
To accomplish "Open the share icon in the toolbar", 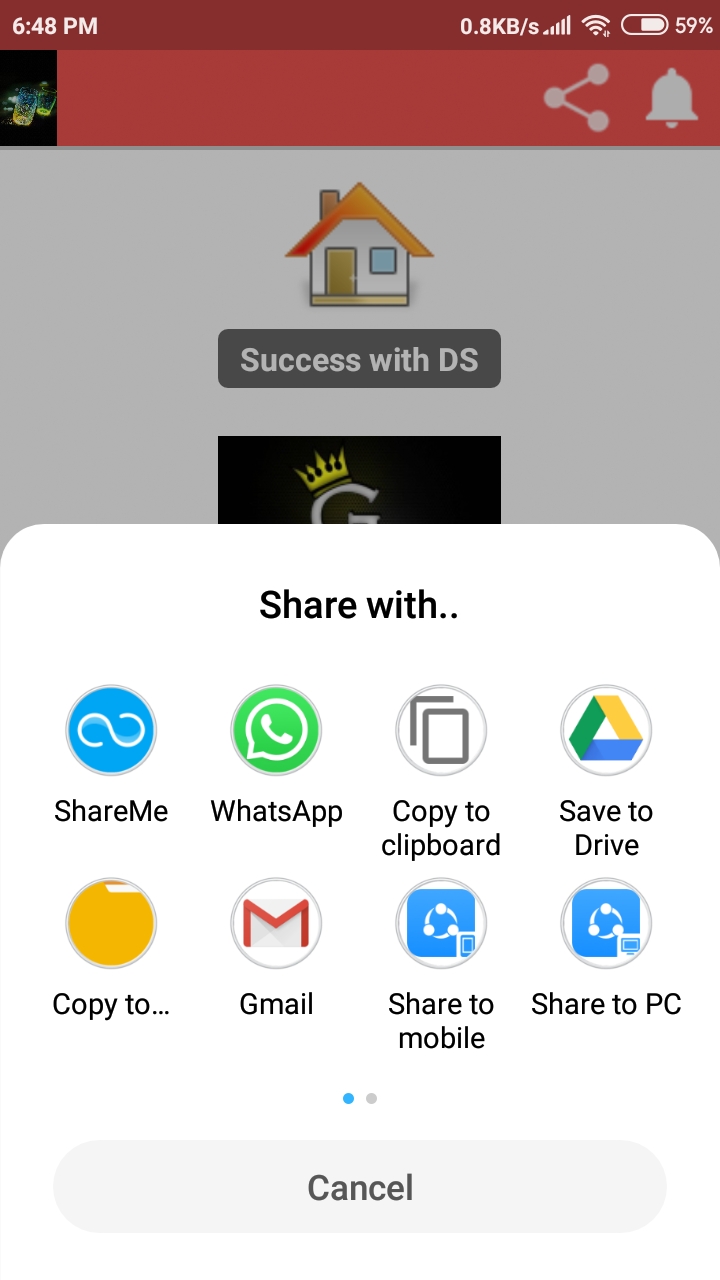I will (576, 98).
